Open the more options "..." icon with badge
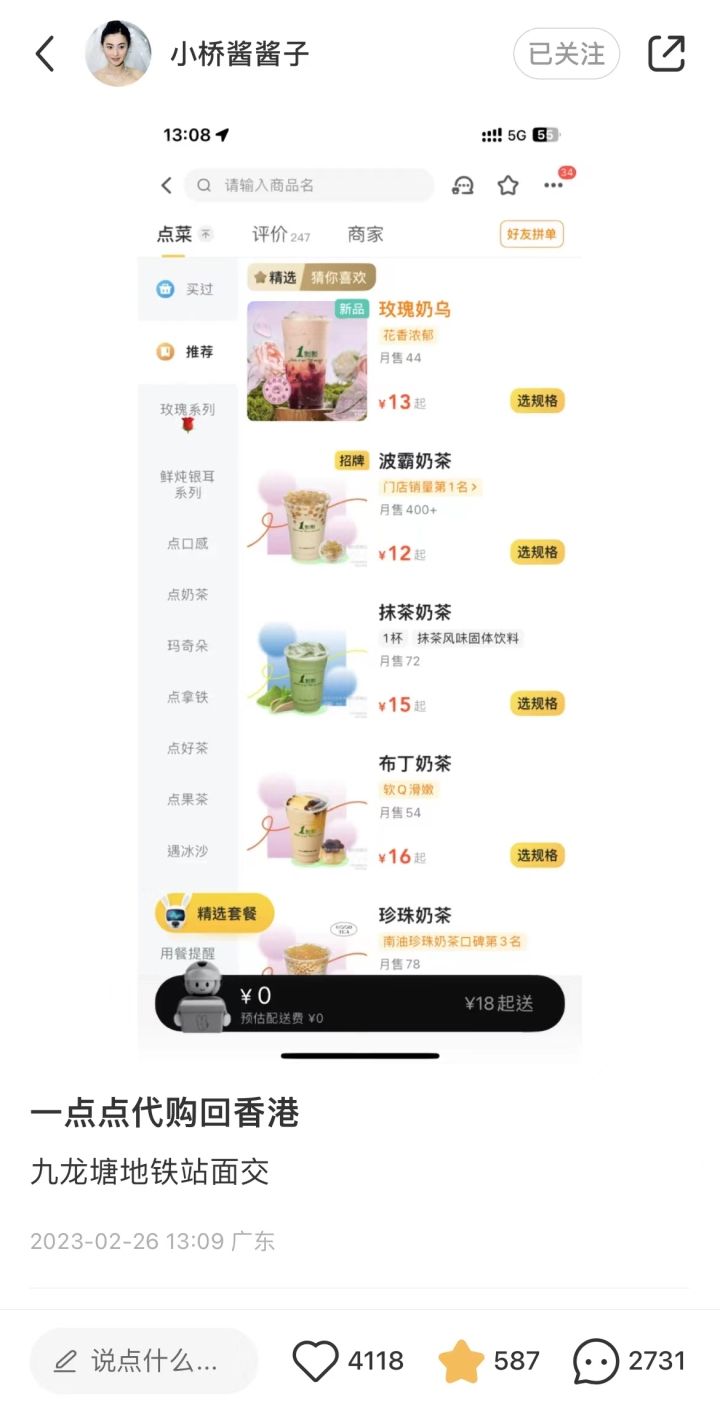The image size is (720, 1409). point(553,186)
